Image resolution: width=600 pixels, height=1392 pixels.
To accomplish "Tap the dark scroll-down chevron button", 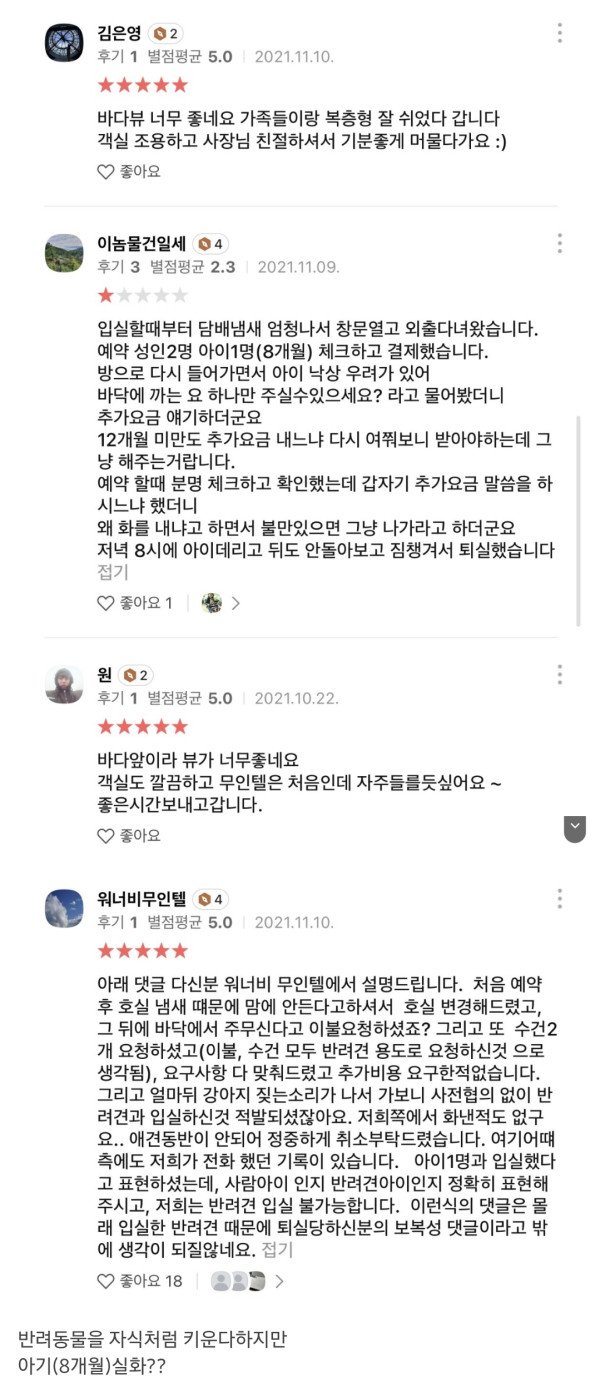I will point(574,827).
